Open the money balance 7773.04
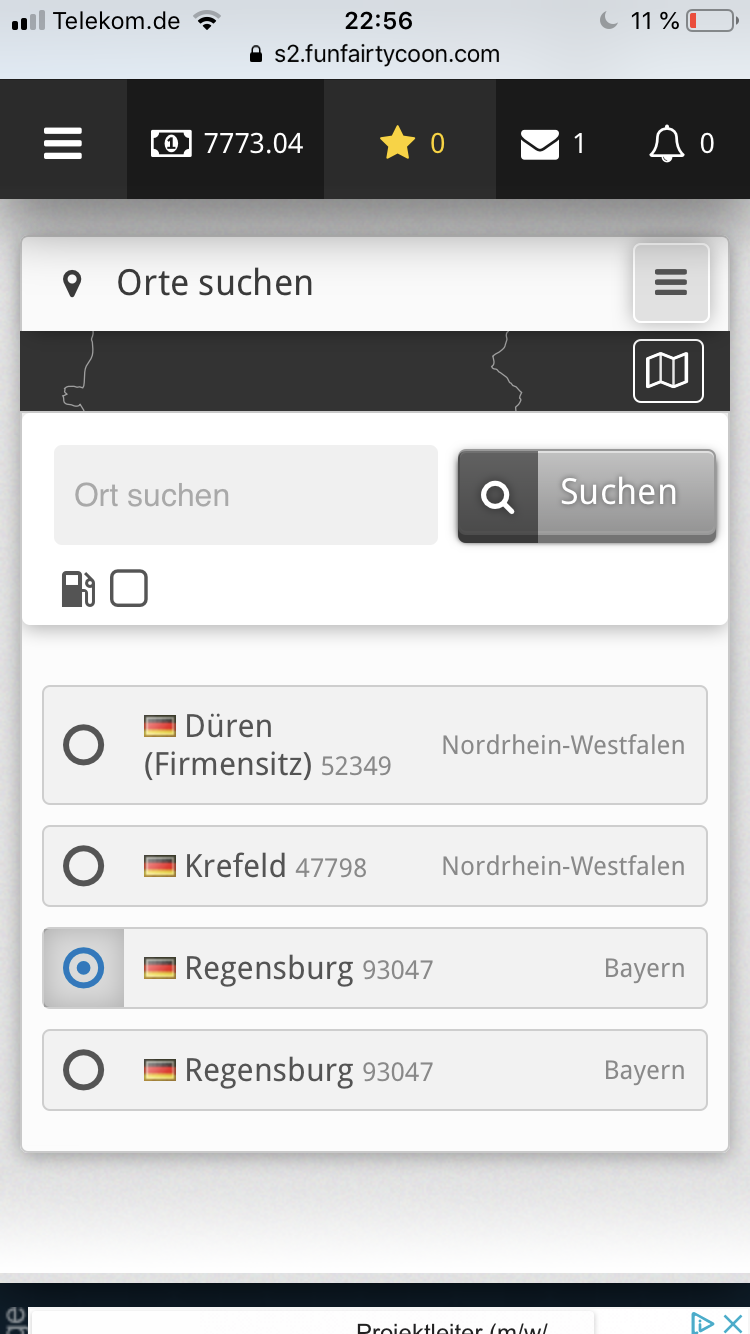This screenshot has width=750, height=1334. 227,144
